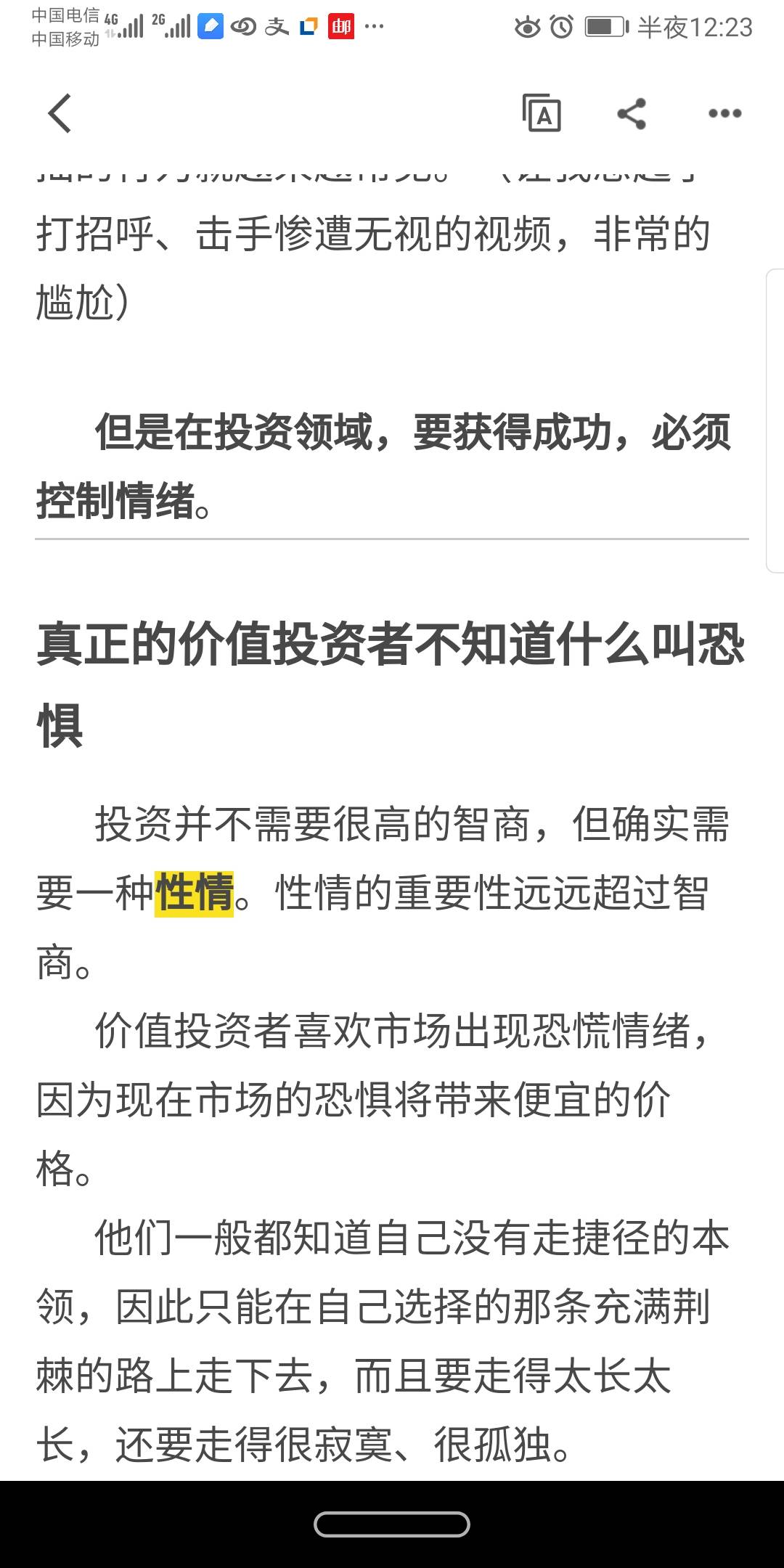Open the three-dot overflow menu
Screen dimensions: 784x1568
coord(724,113)
